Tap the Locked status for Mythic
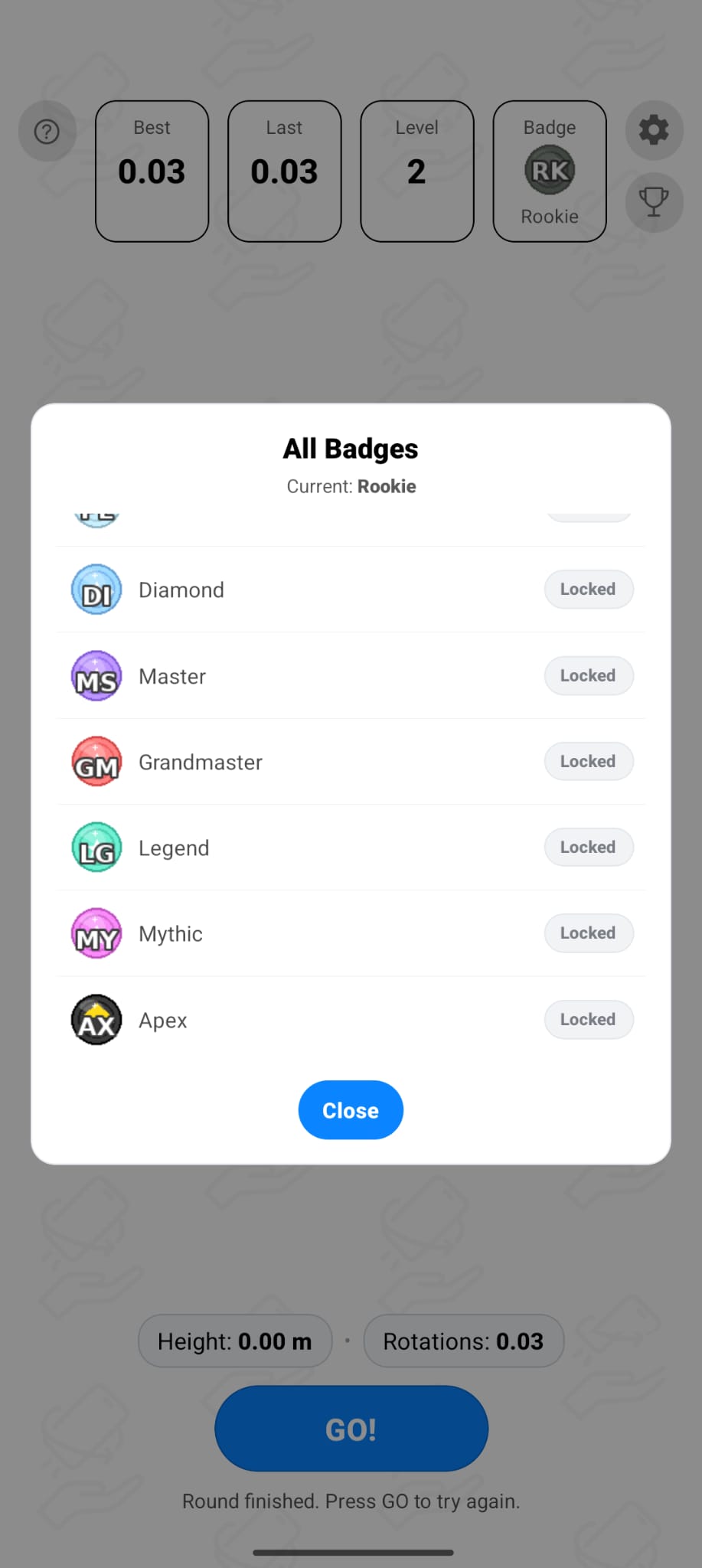This screenshot has width=702, height=1568. tap(588, 933)
